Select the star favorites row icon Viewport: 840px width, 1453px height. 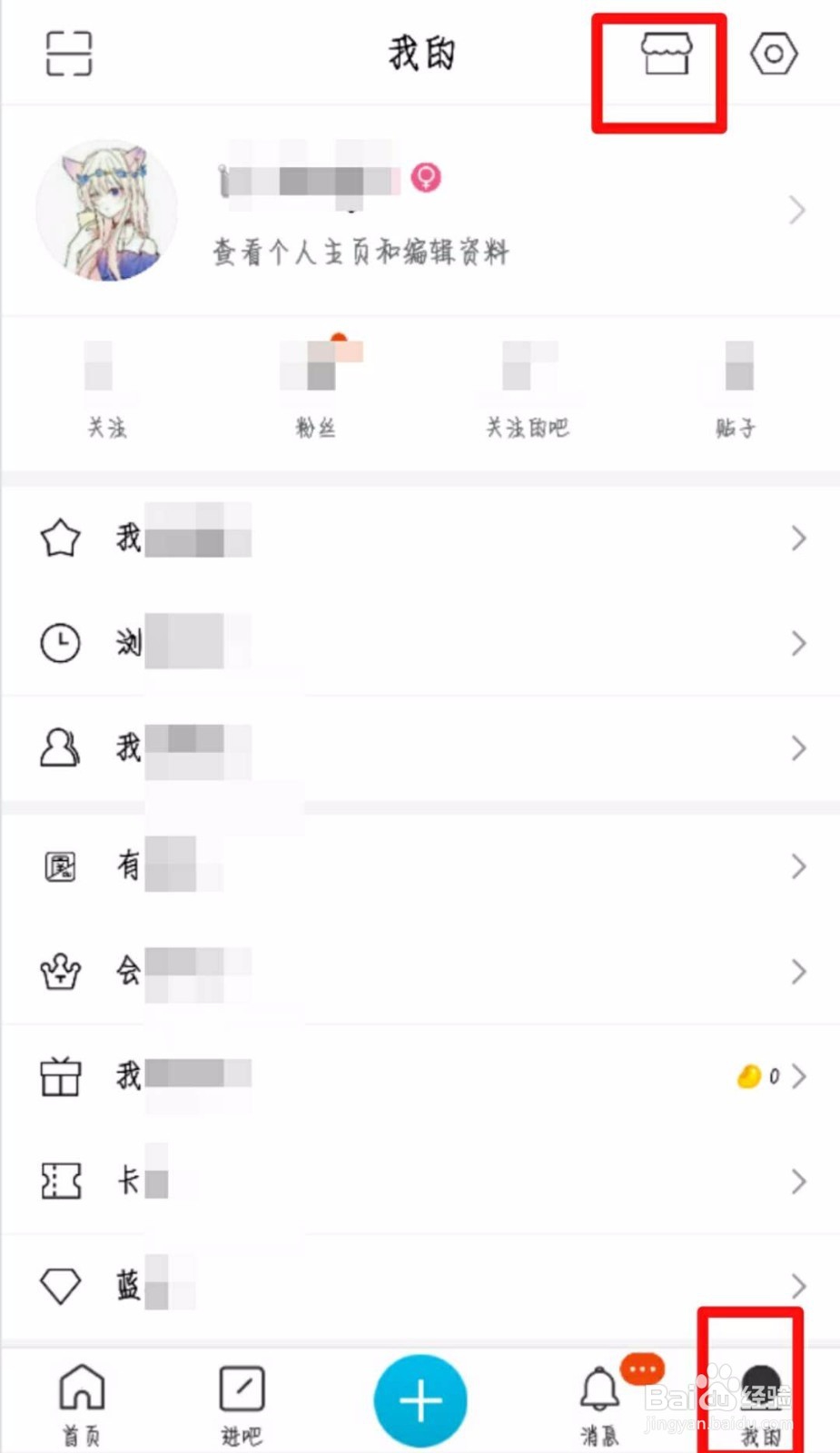click(x=60, y=538)
